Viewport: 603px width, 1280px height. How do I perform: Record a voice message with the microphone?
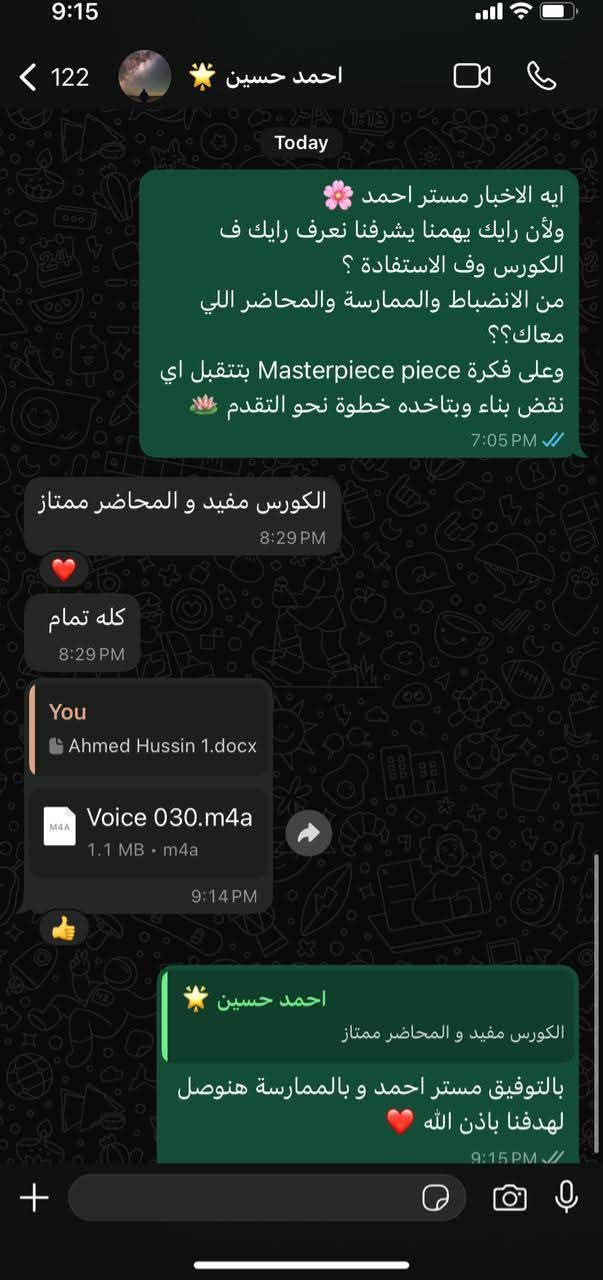pos(566,1198)
